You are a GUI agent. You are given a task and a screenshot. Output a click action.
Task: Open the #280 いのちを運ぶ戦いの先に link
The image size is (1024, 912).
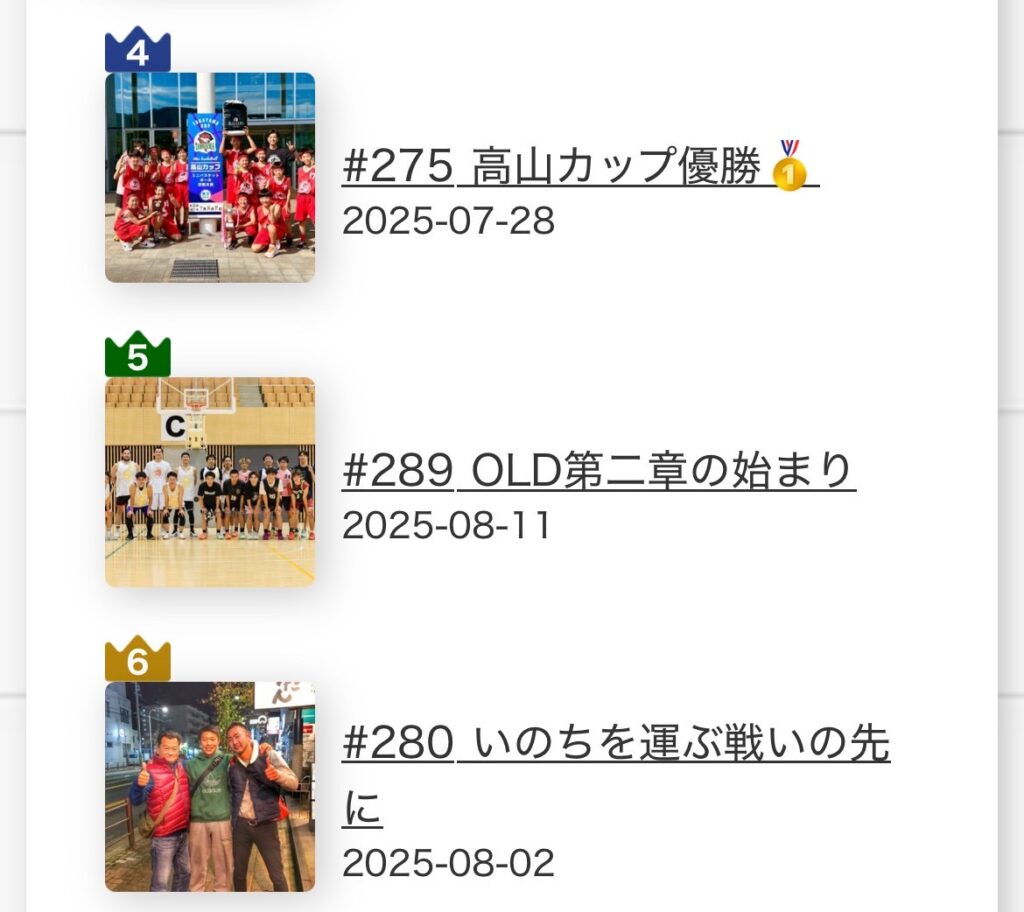click(615, 745)
